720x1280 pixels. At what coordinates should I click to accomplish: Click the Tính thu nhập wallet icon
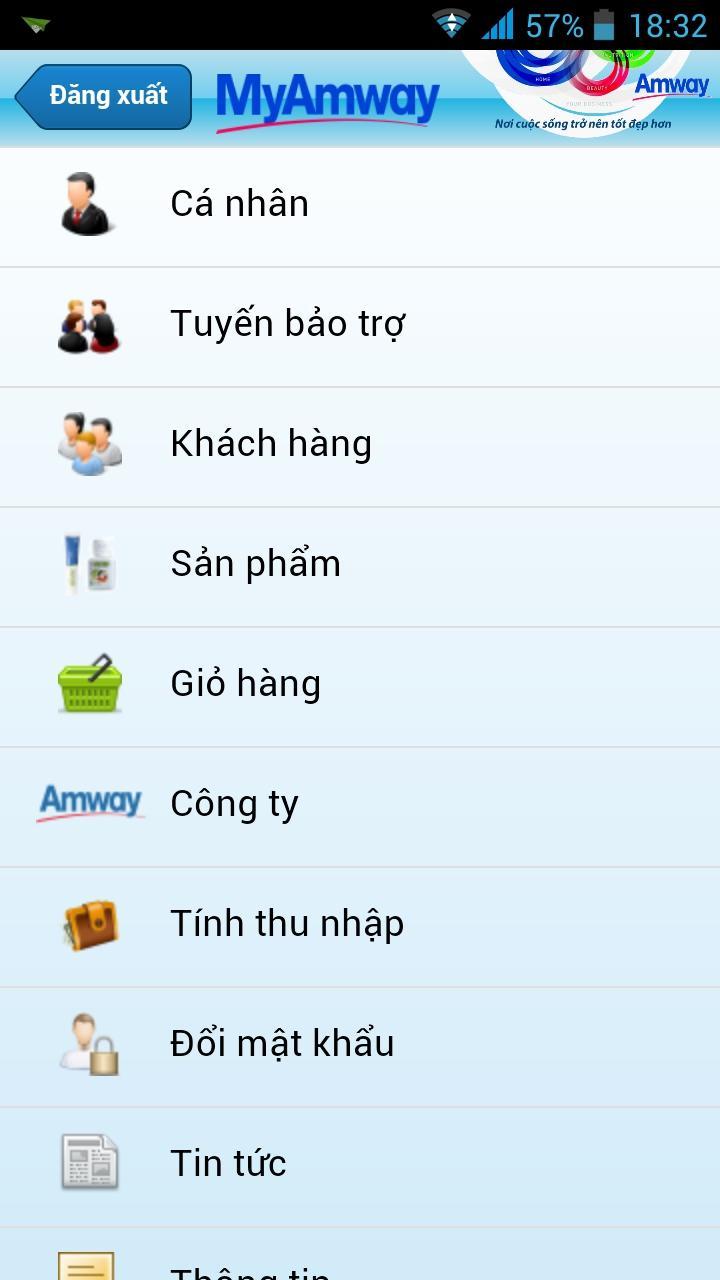click(x=88, y=923)
